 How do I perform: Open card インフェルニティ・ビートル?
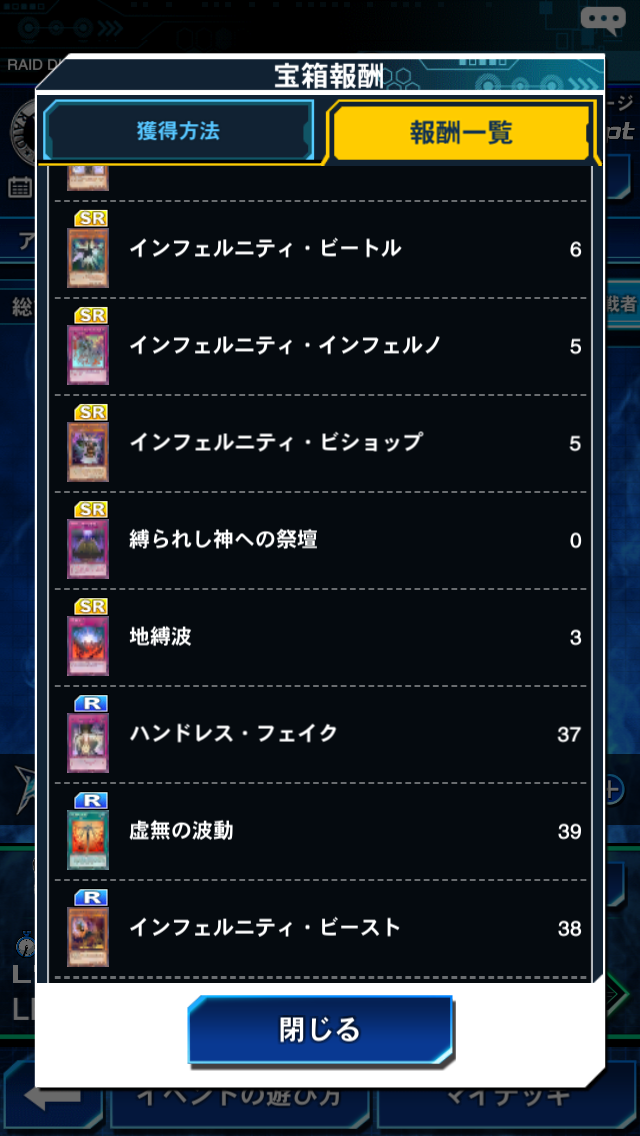pos(88,258)
